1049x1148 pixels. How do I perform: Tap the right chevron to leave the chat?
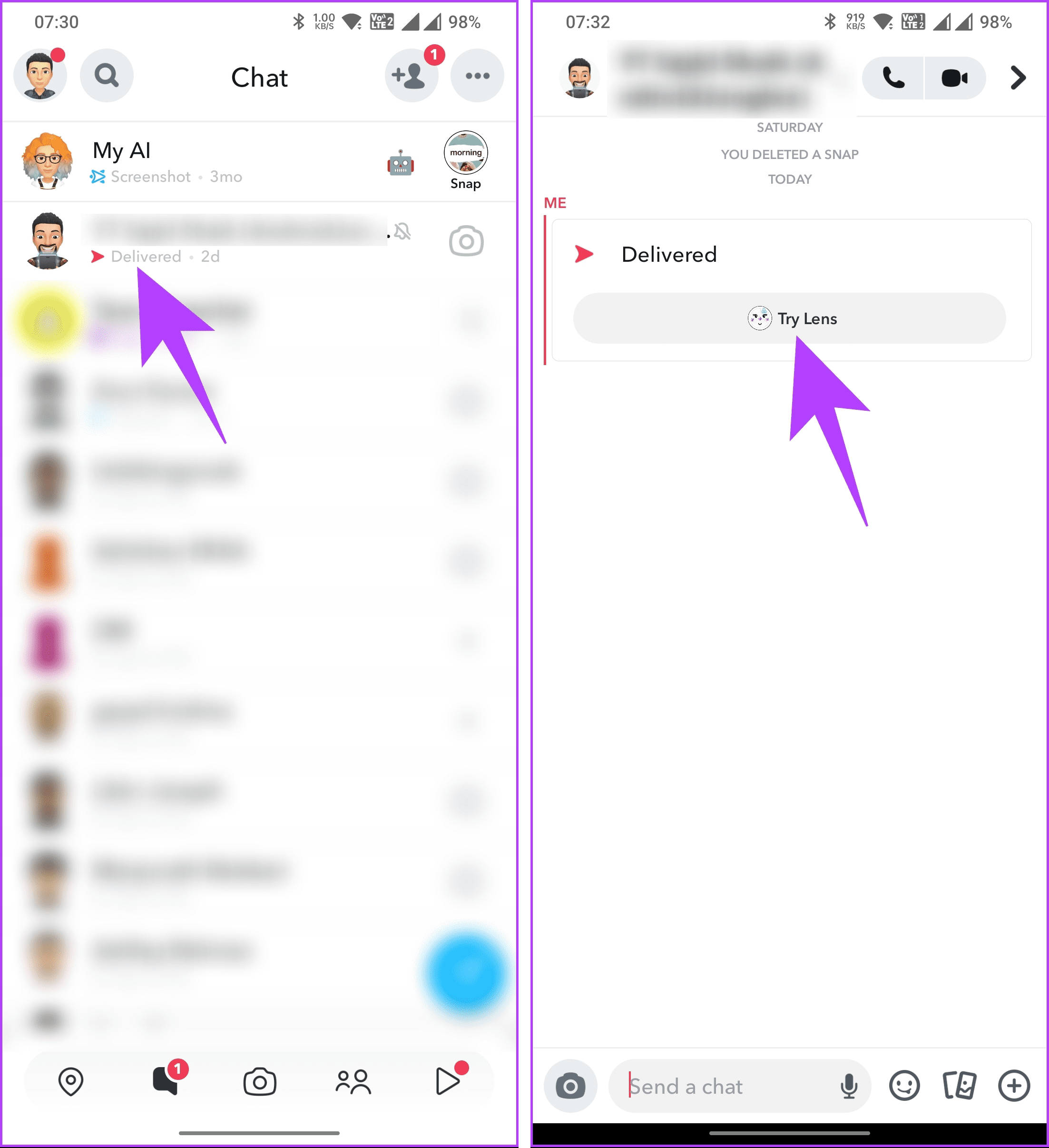(x=1018, y=78)
